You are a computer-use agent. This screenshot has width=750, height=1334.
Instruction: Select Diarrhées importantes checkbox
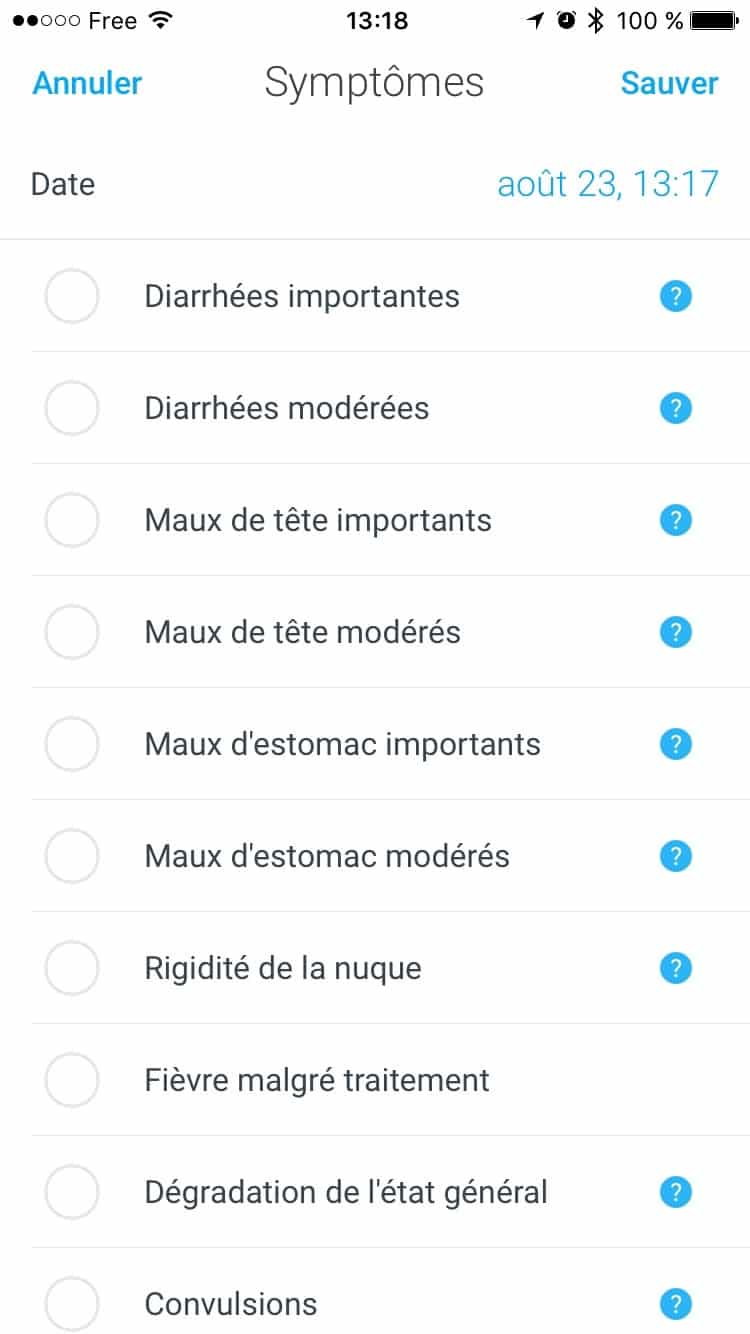[x=72, y=296]
